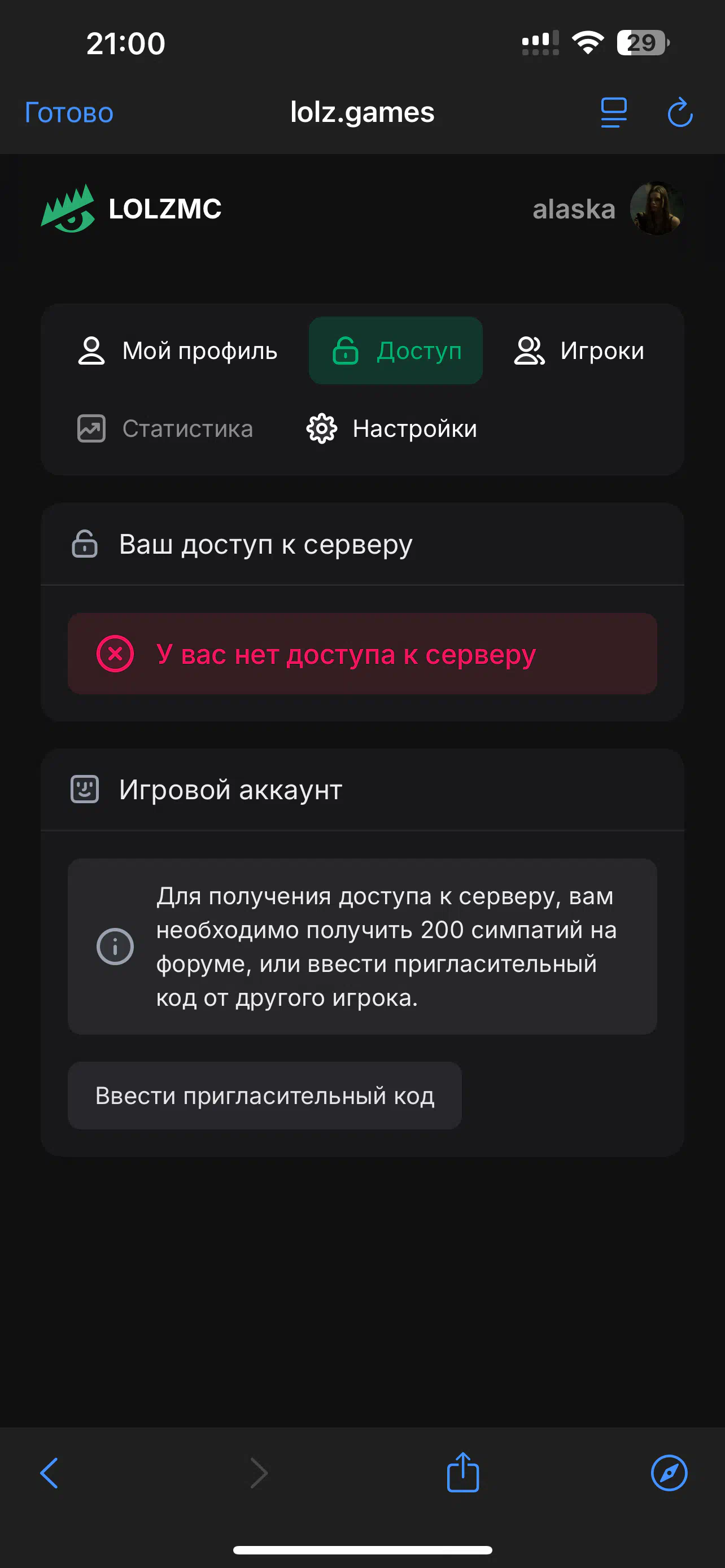Open the Настройки tab
The image size is (725, 1568).
[391, 428]
